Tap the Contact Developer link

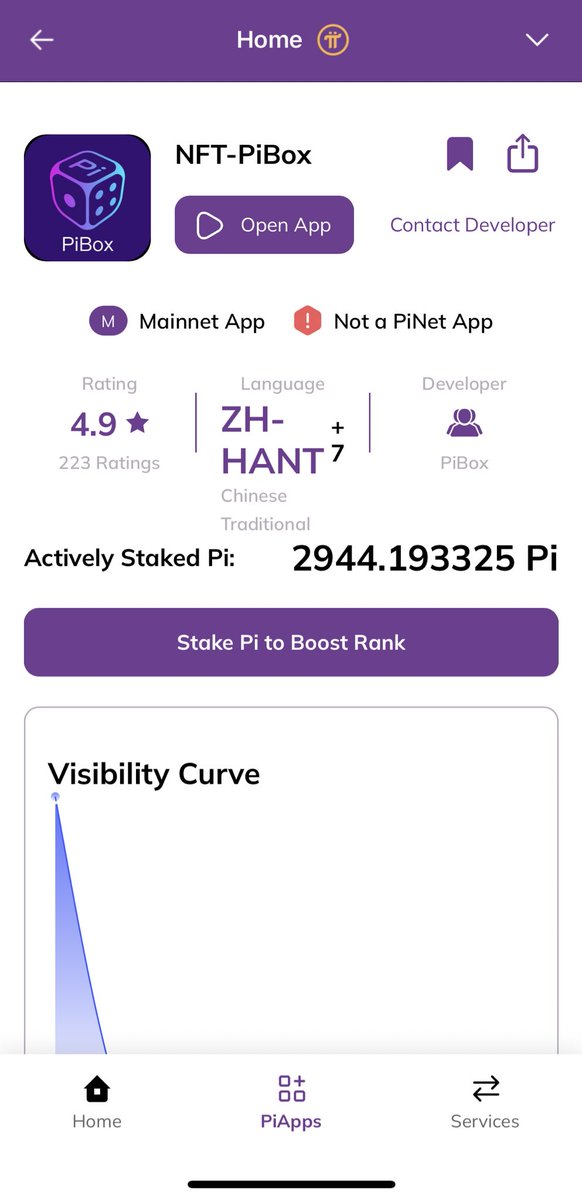tap(472, 225)
